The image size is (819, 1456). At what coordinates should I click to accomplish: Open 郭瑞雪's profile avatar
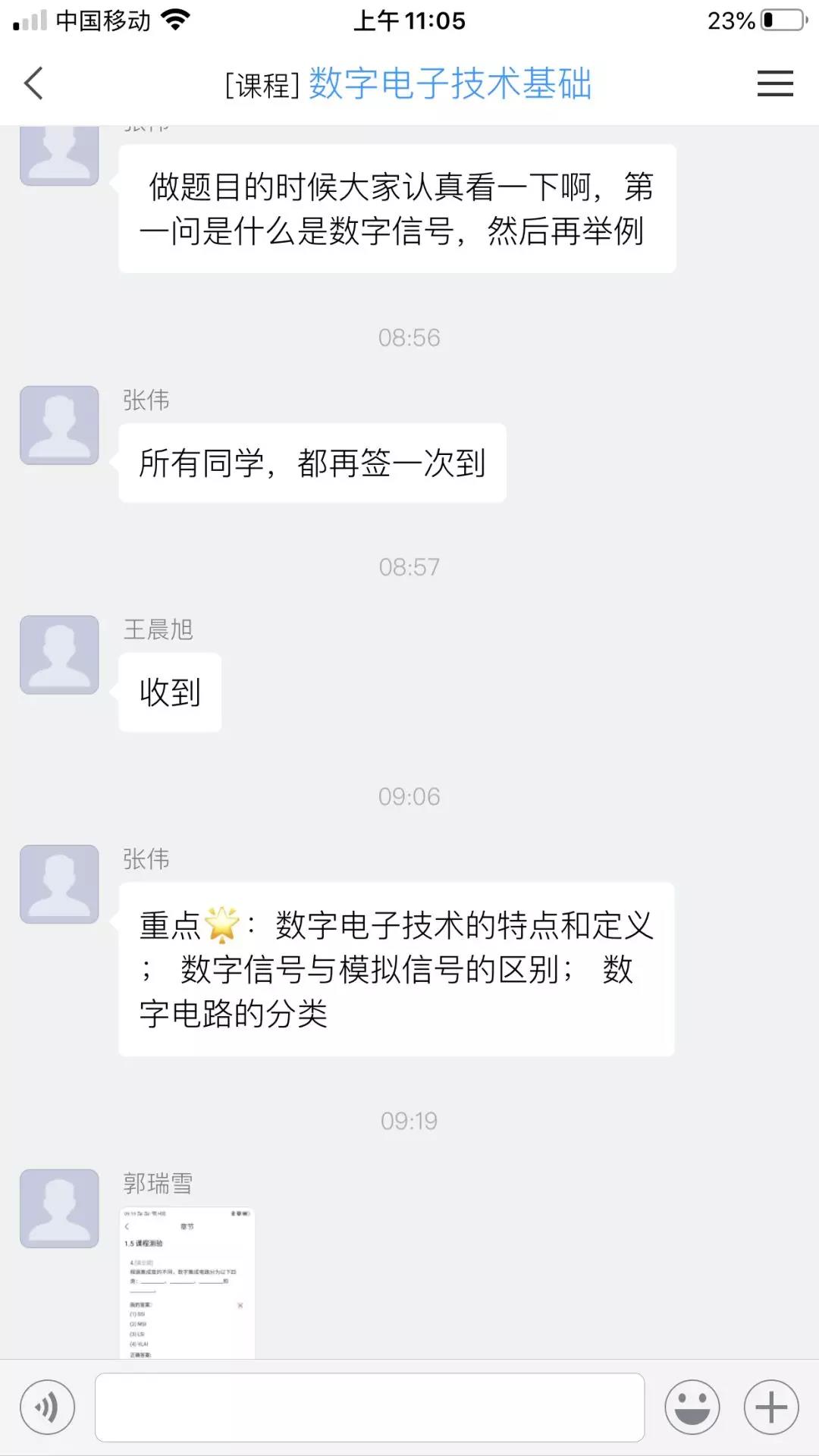coord(59,1208)
